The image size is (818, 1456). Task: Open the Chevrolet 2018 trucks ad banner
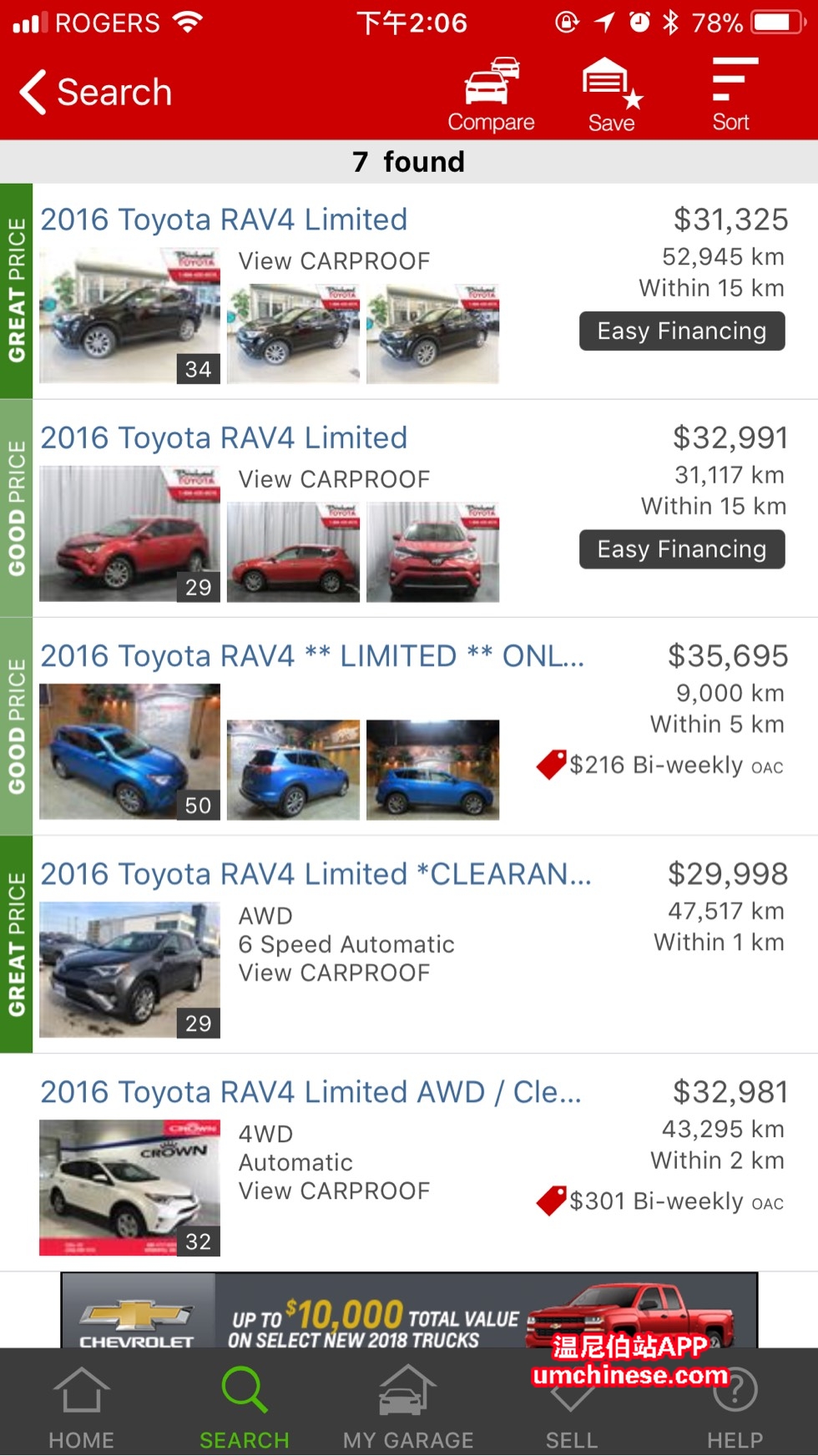[x=409, y=1311]
